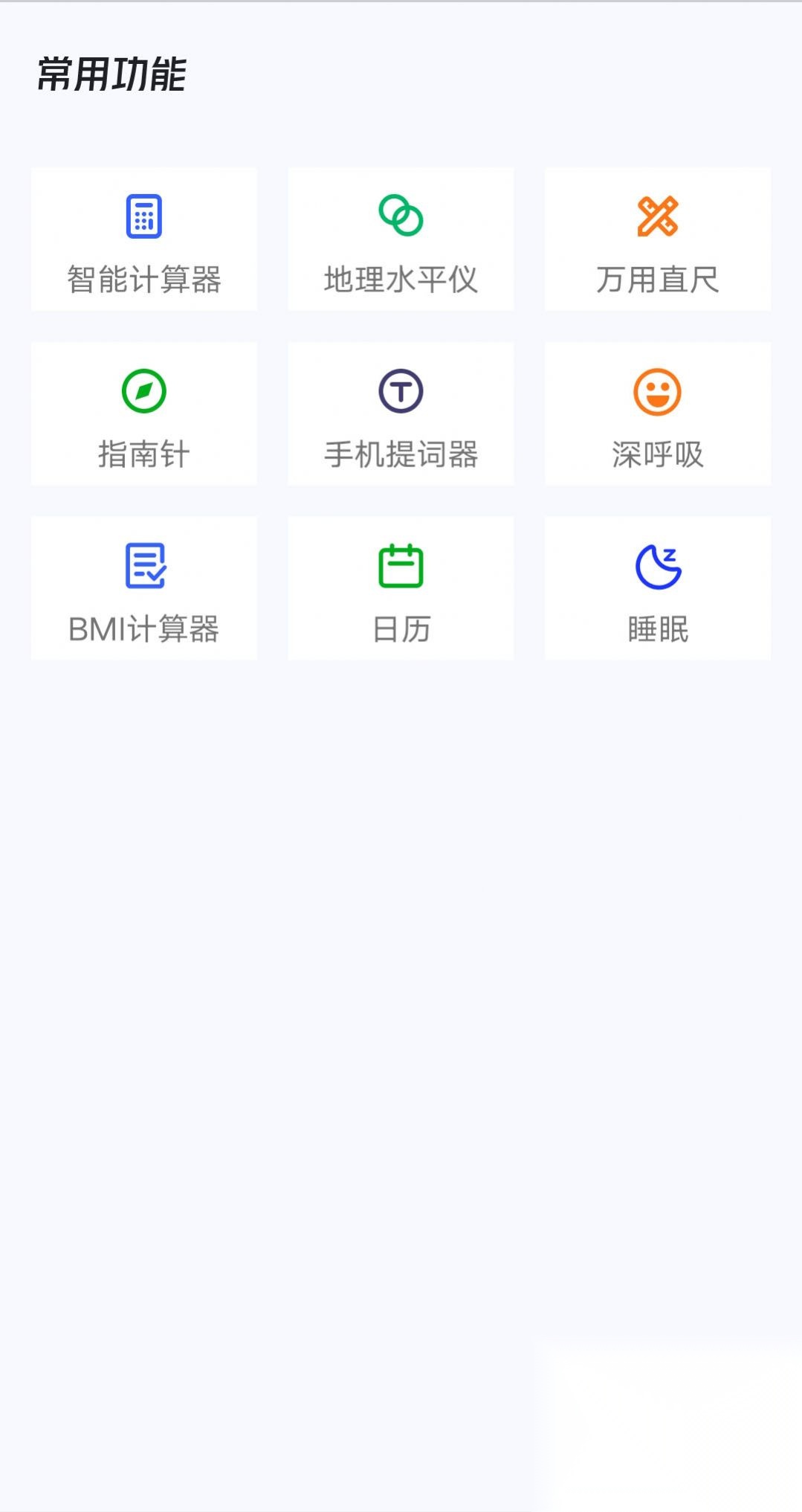View the 日历 calendar
The height and width of the screenshot is (1512, 802).
400,588
